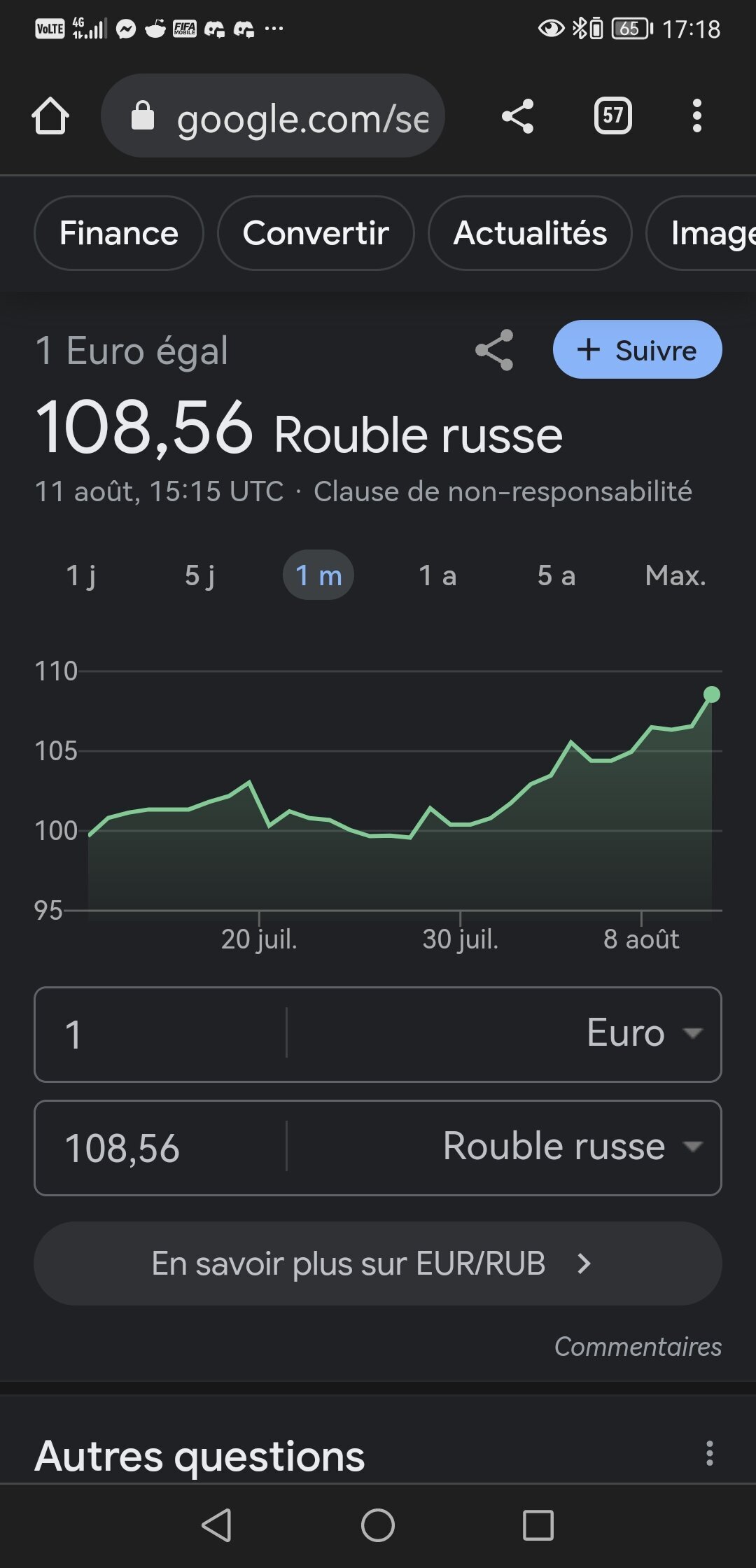Viewport: 756px width, 1568px height.
Task: Open options for Autres questions
Action: [710, 1454]
